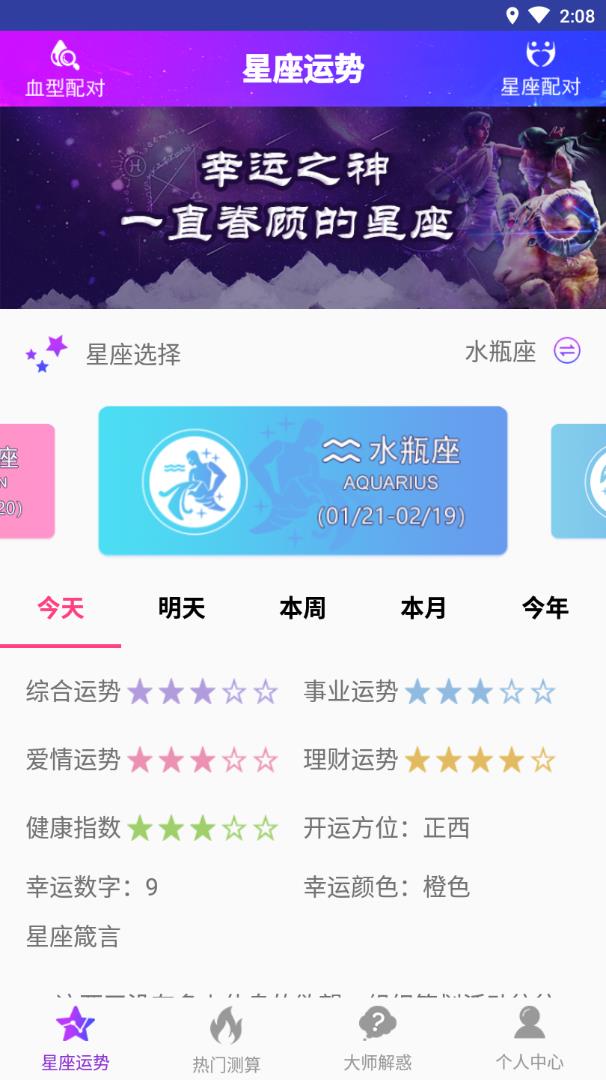
Task: Open 个人中心 personal center
Action: (x=529, y=1039)
